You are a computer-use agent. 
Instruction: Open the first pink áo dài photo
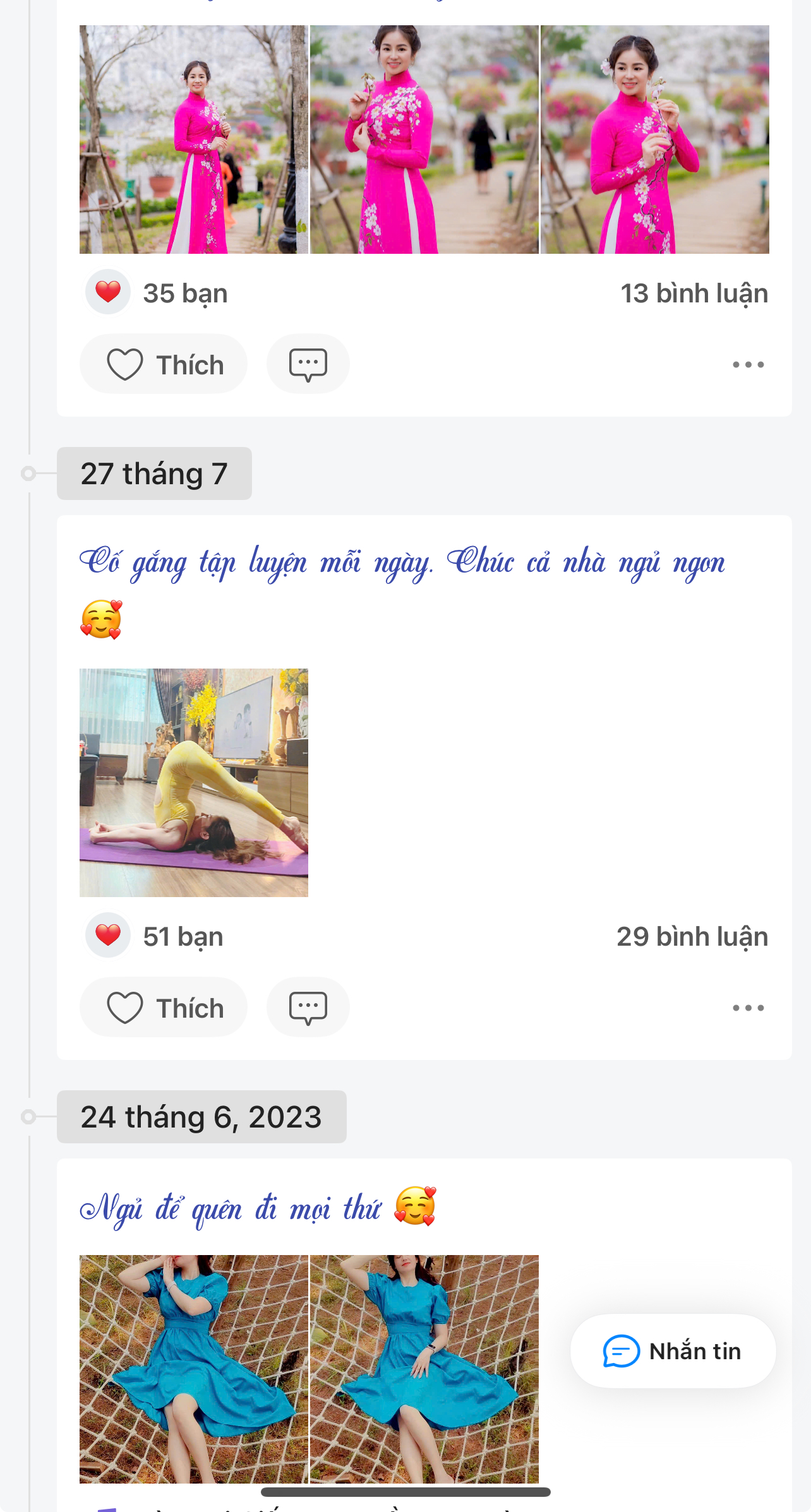point(193,140)
